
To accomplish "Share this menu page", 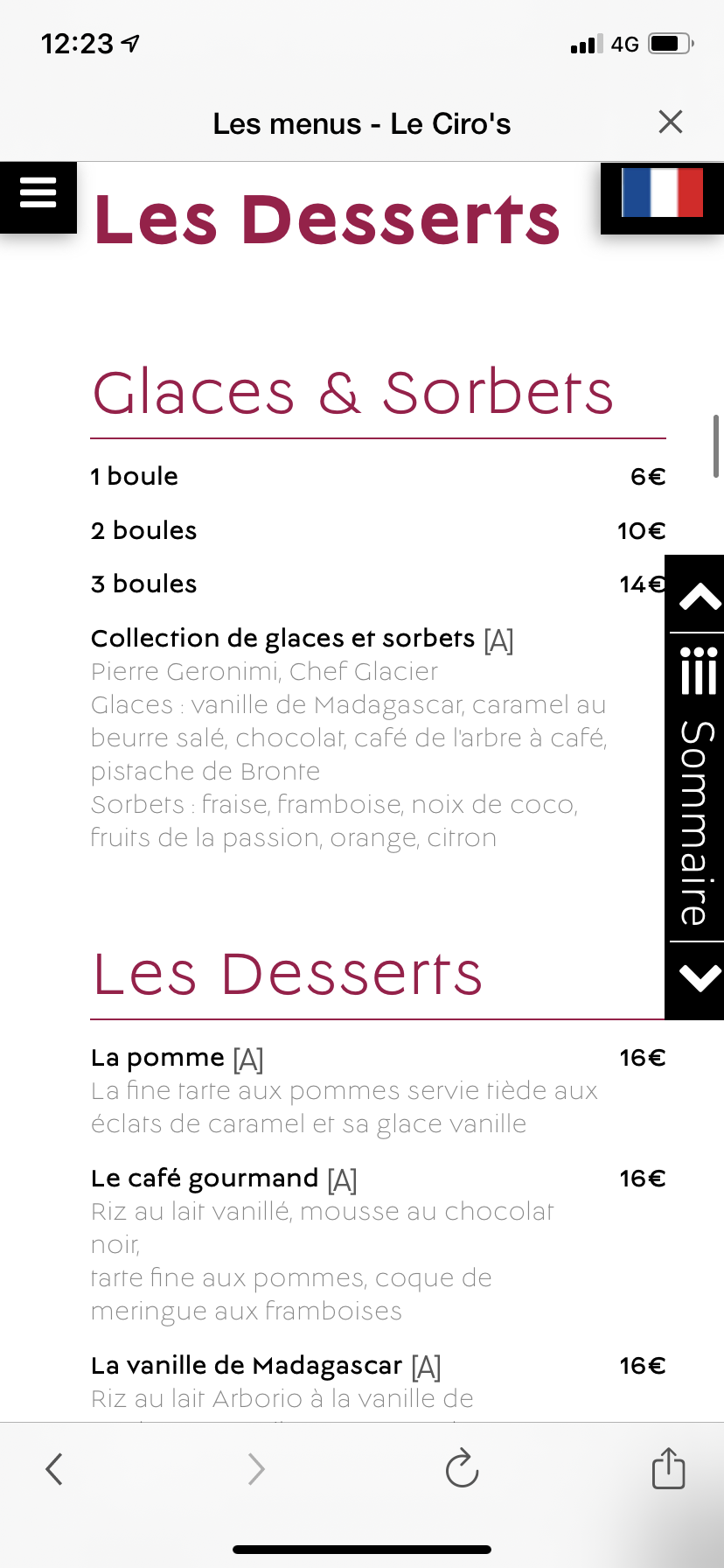I will [x=668, y=1468].
